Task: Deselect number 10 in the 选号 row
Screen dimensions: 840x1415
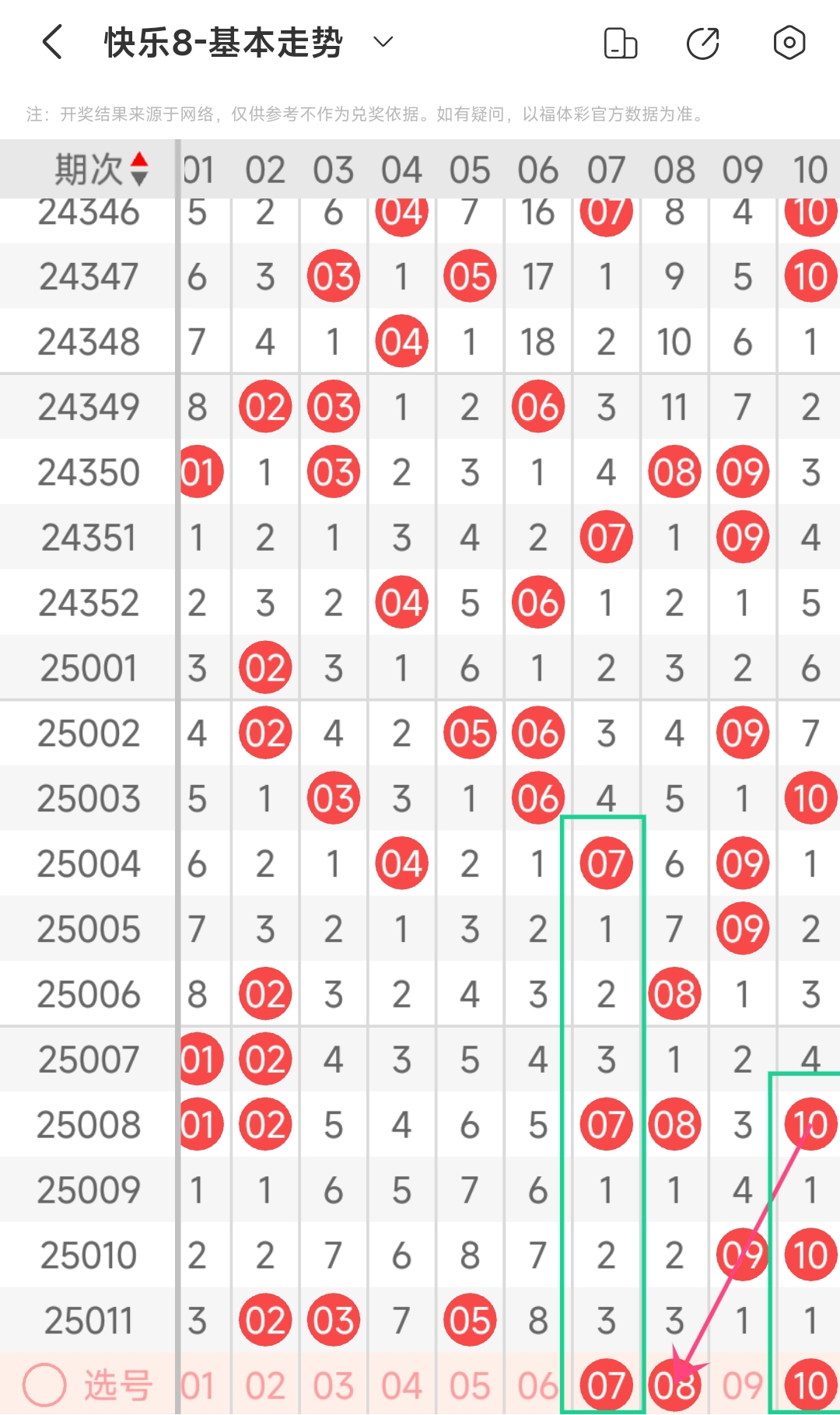Action: click(810, 1385)
